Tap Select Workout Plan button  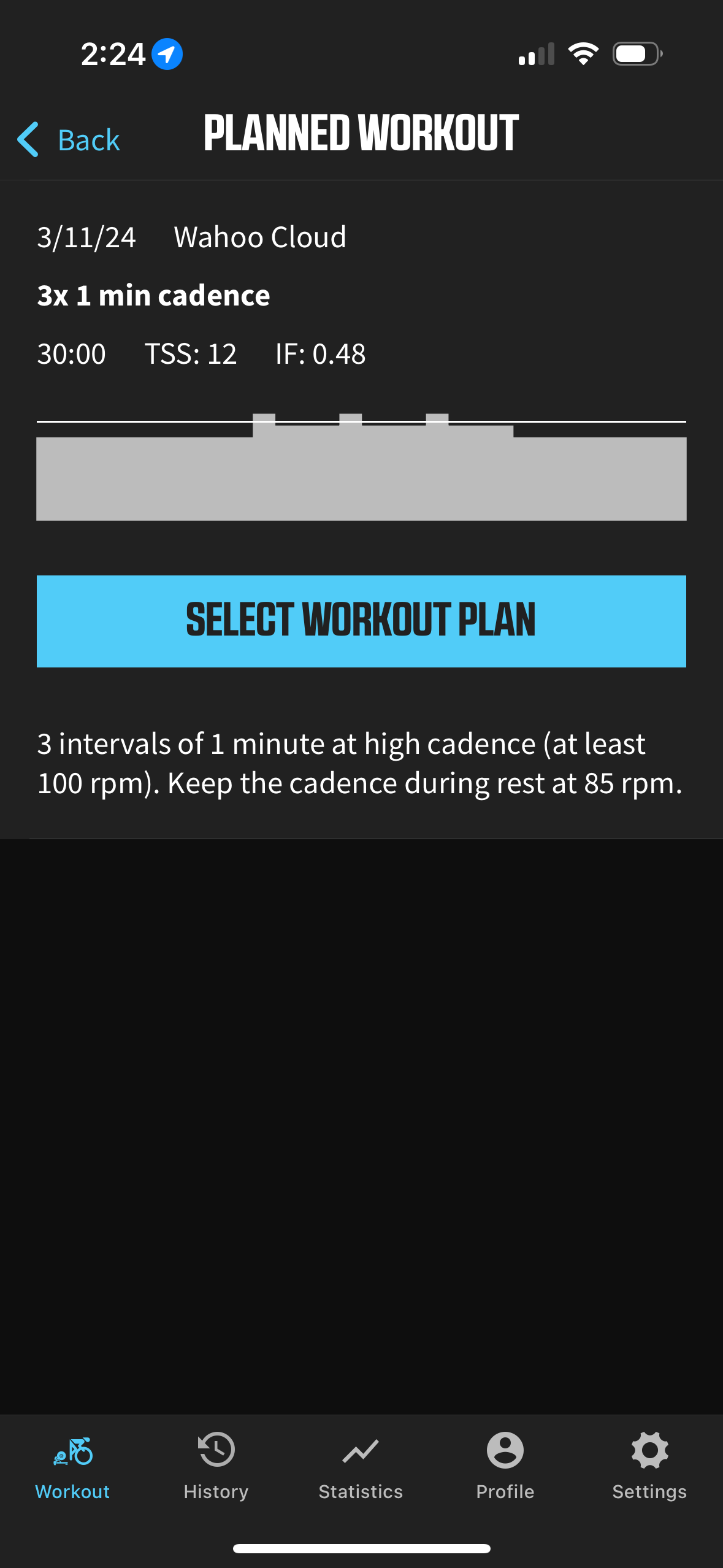click(x=361, y=621)
